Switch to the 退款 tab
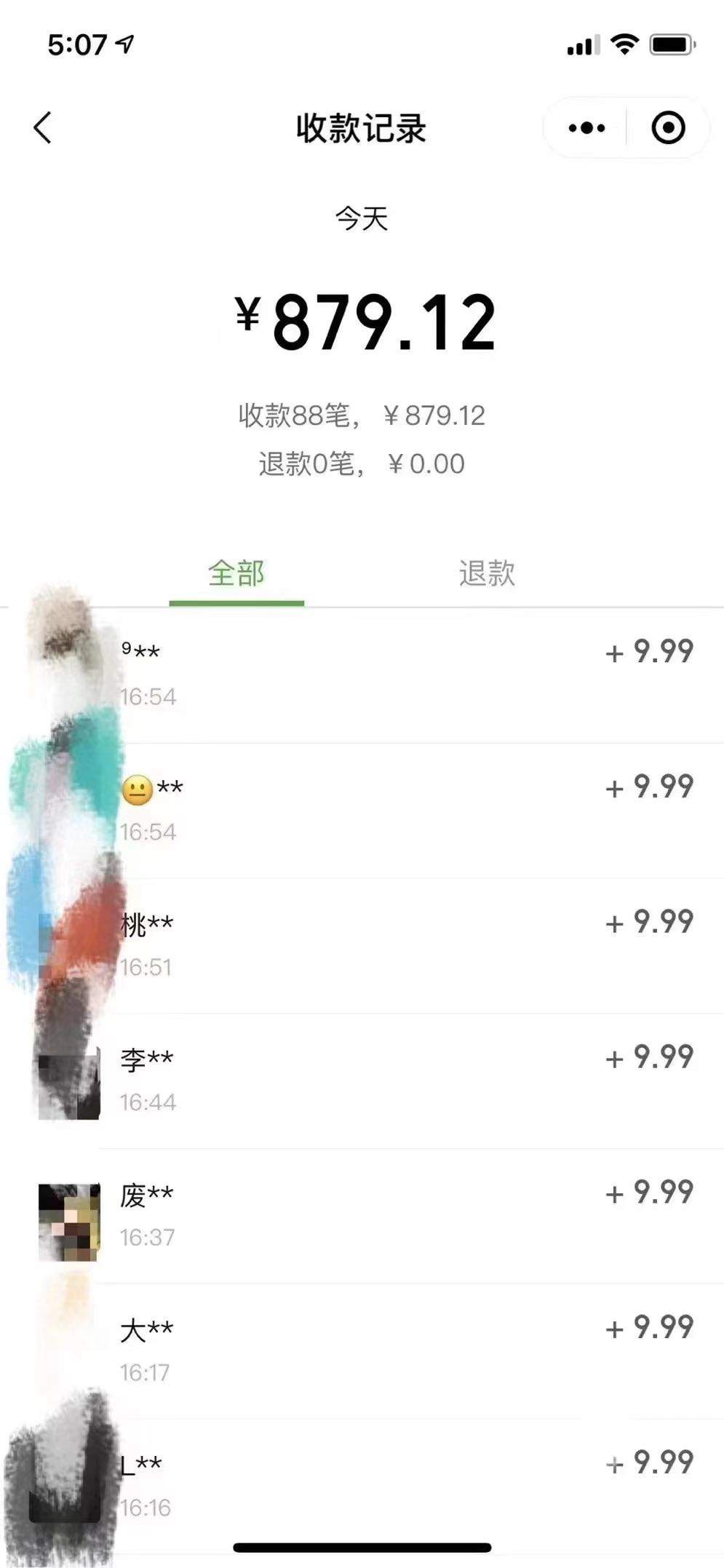Screen dimensions: 724x1568 click(487, 573)
